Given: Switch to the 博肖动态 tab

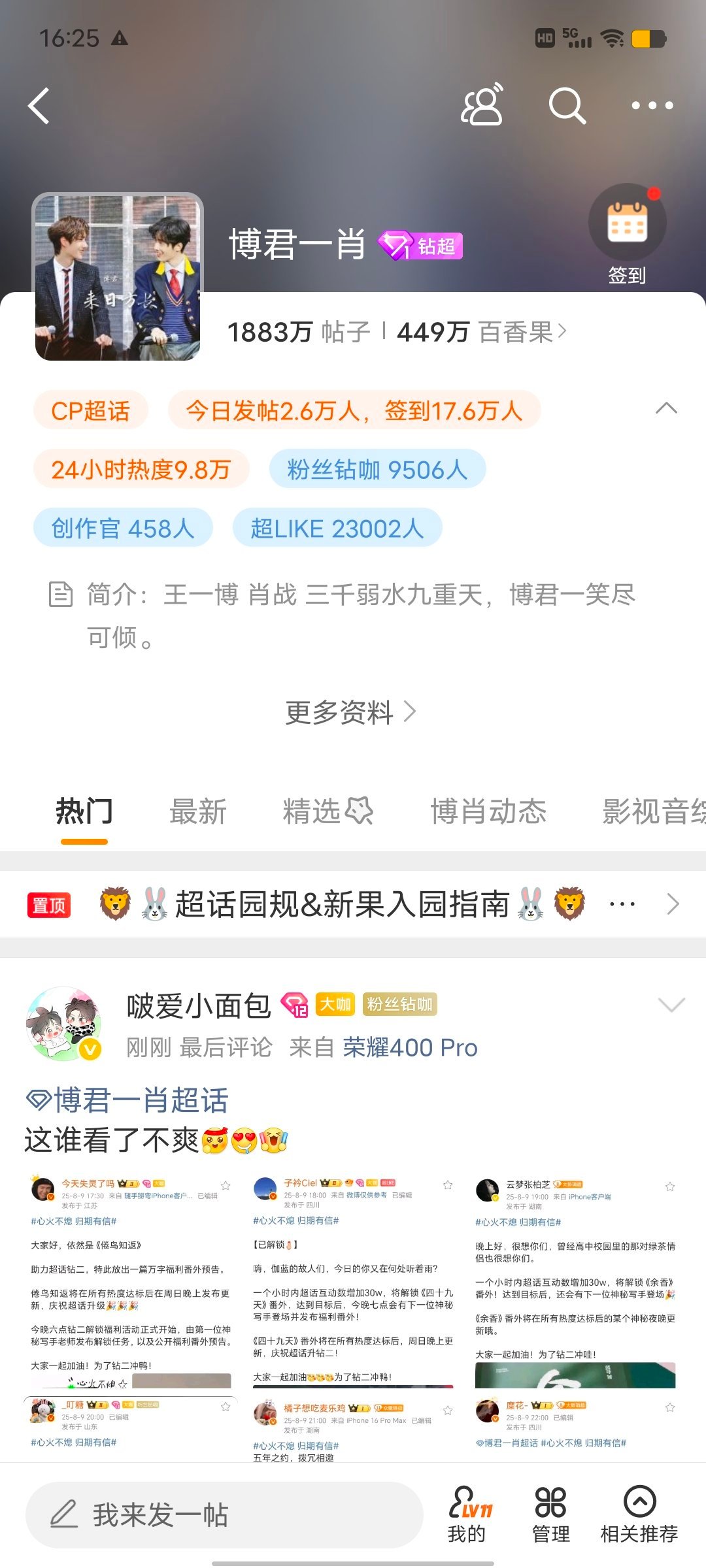Looking at the screenshot, I should click(488, 812).
